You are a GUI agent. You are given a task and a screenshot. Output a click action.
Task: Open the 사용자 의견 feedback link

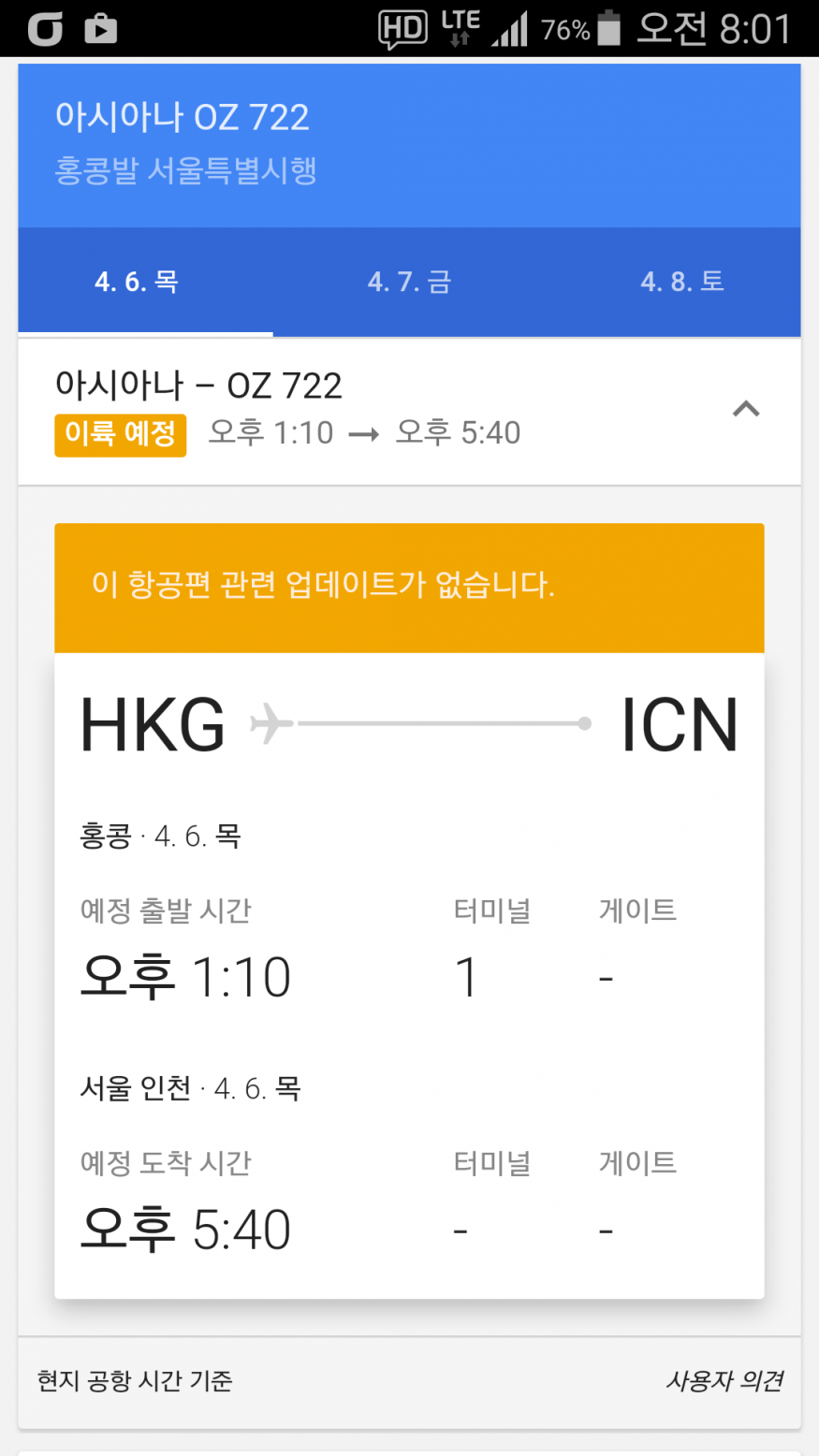[724, 1380]
